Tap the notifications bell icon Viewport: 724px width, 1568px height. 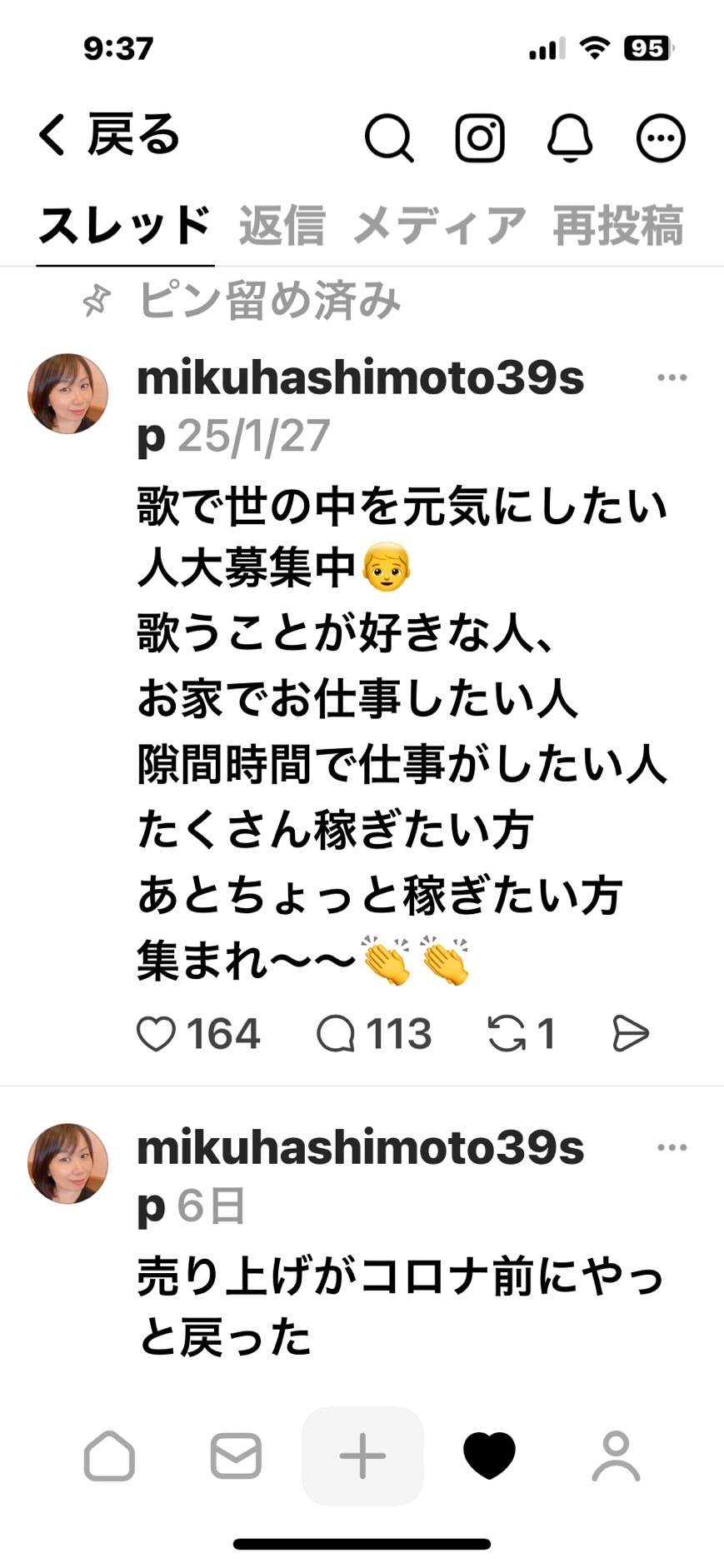[x=570, y=137]
